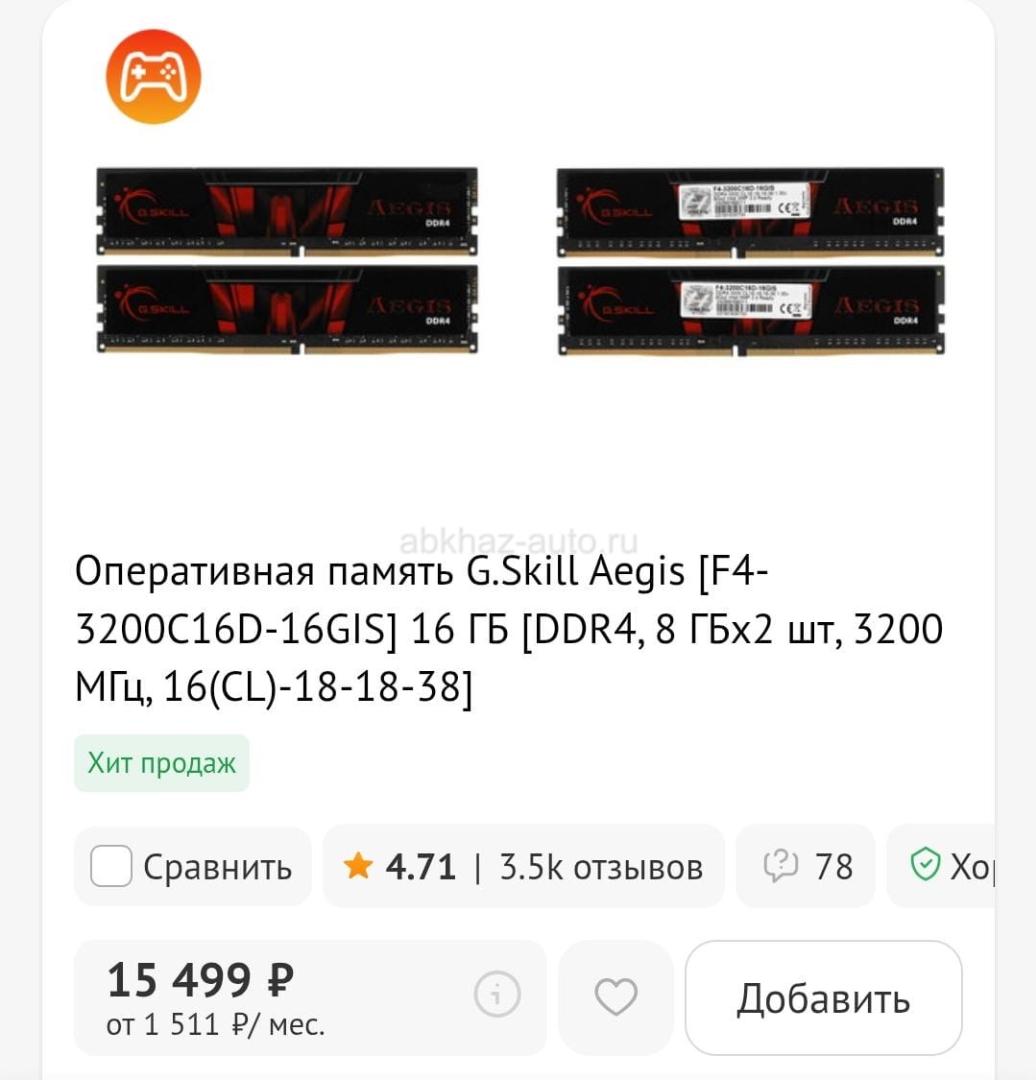The width and height of the screenshot is (1036, 1080).
Task: Show price info for 15 499 ₽
Action: click(x=498, y=996)
